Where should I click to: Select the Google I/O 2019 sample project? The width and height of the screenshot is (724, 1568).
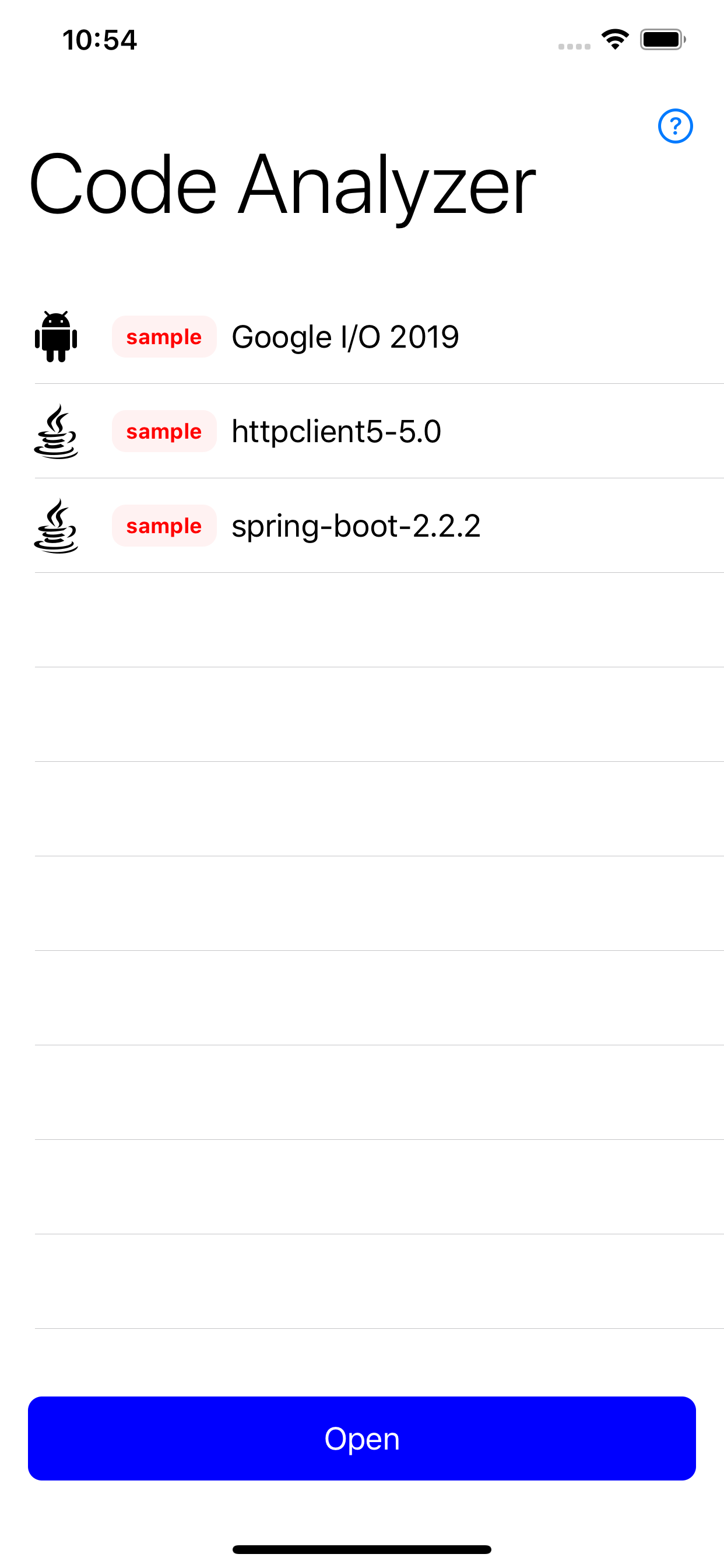tap(345, 337)
